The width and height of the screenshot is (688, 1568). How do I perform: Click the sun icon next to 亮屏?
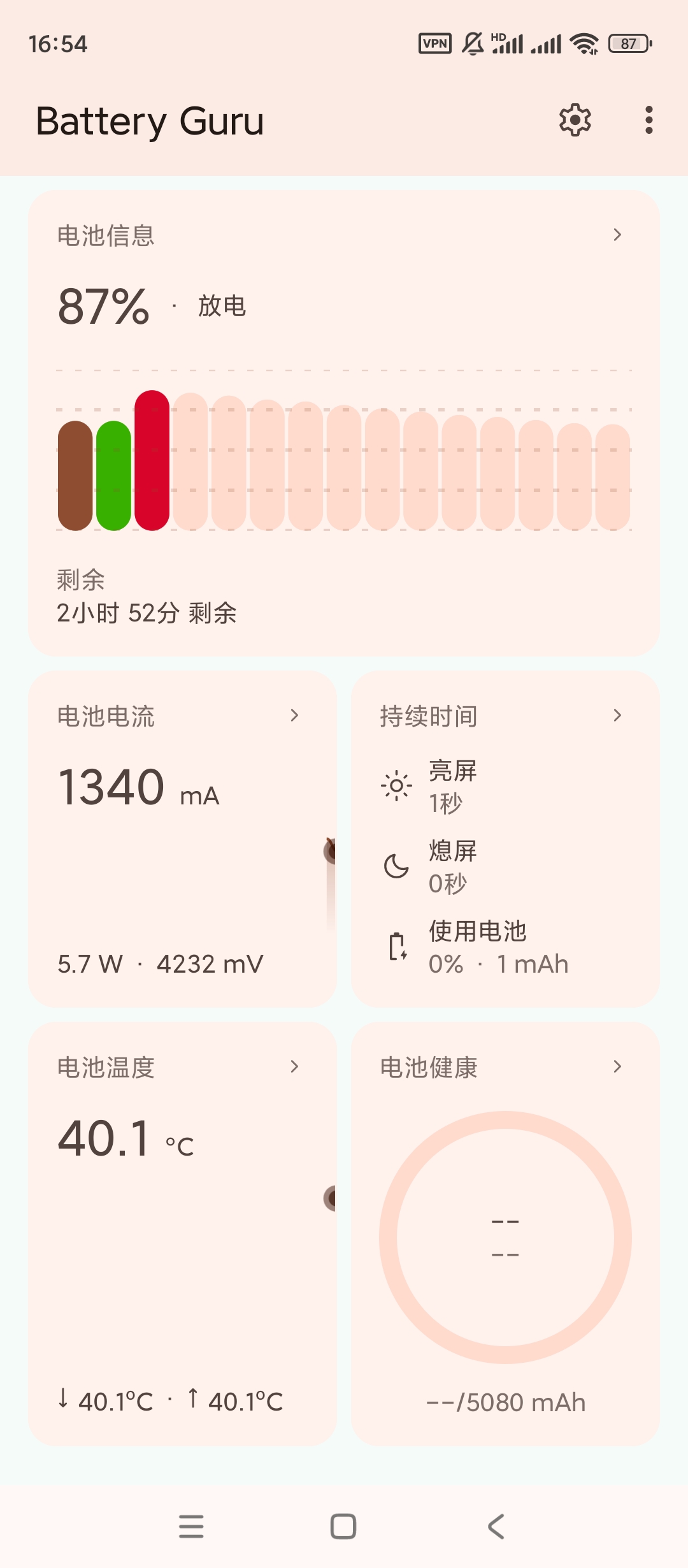tap(396, 786)
